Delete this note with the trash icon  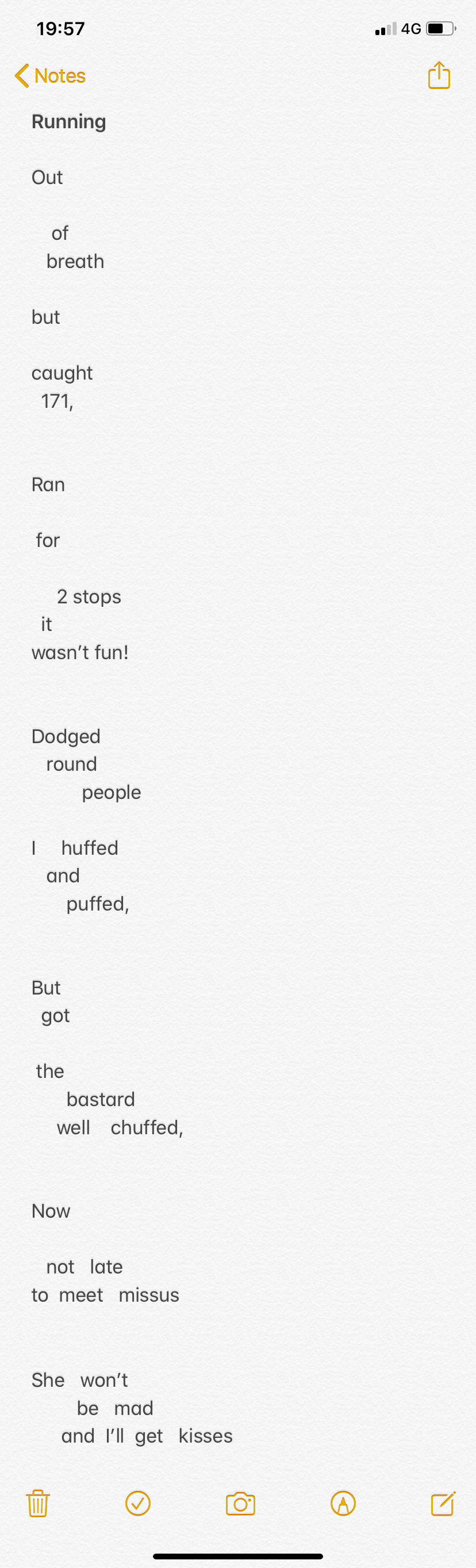(x=38, y=1504)
